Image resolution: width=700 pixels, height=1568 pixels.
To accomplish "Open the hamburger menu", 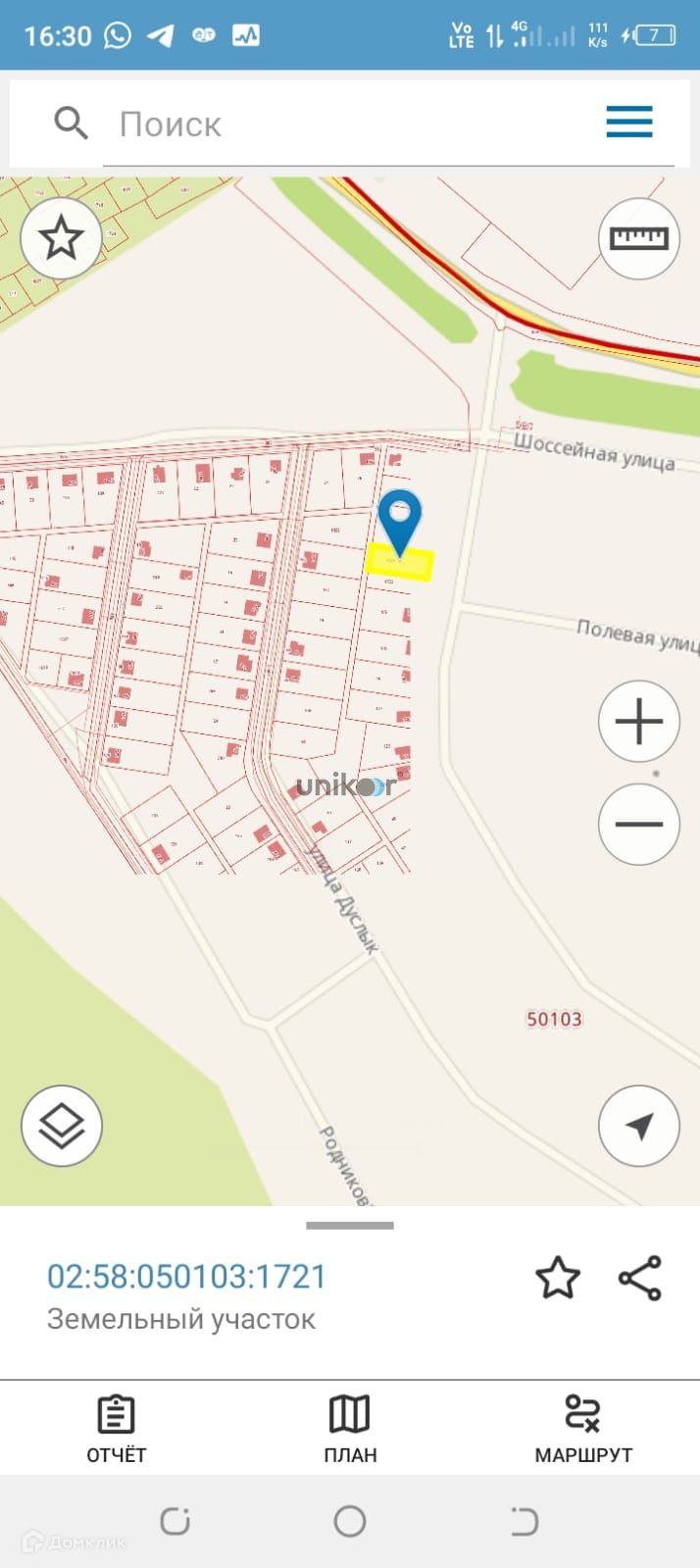I will 628,123.
